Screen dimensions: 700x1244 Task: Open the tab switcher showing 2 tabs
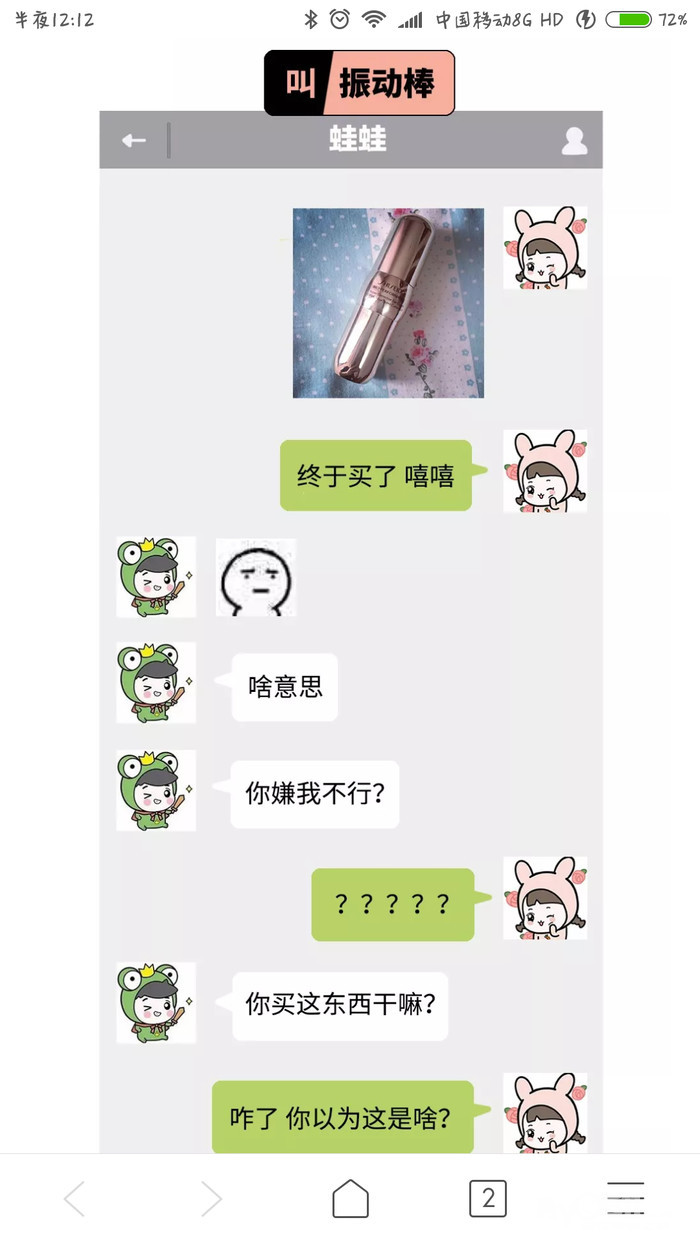(x=488, y=1198)
